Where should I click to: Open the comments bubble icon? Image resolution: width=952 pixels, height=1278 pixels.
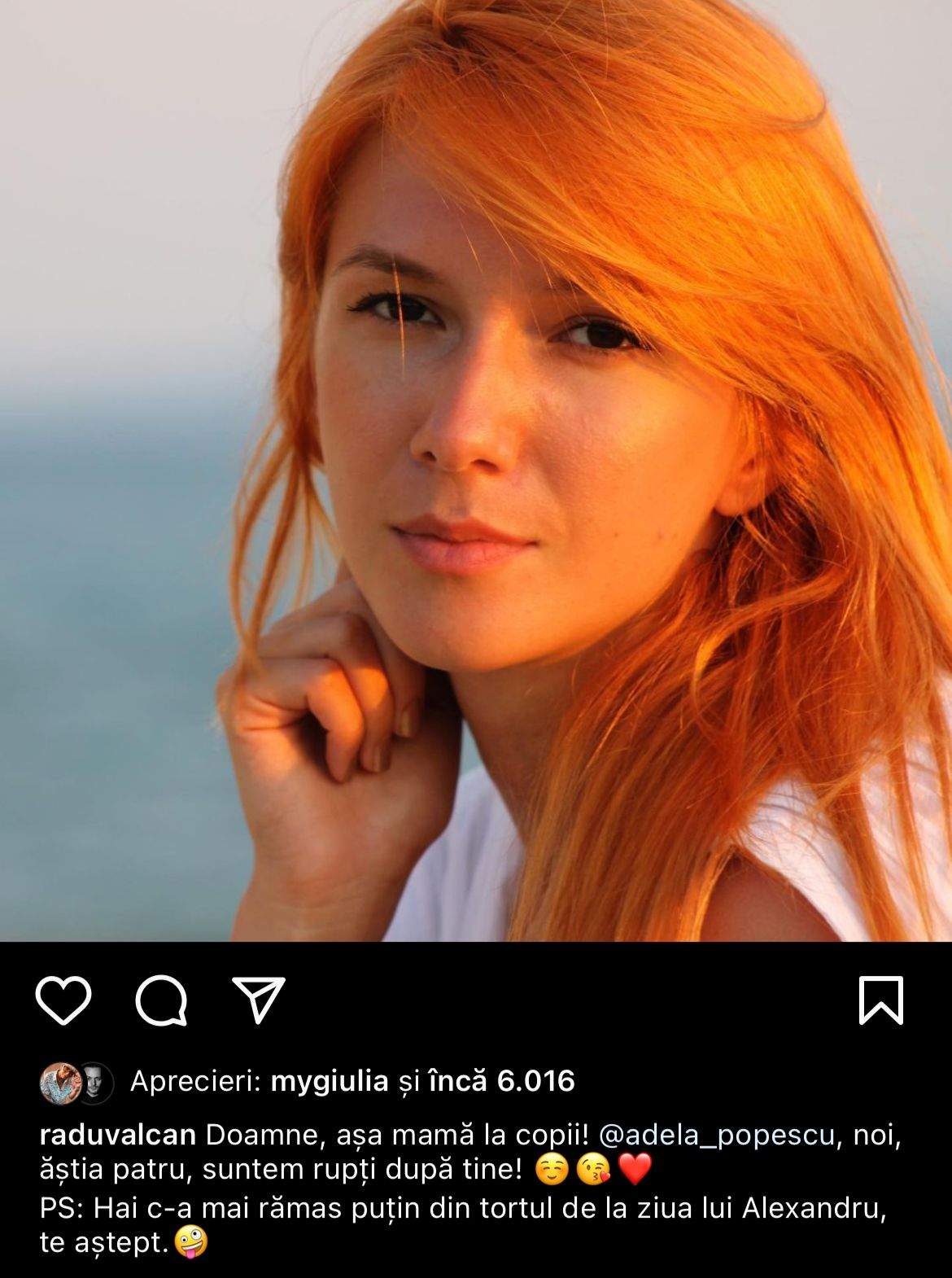161,1000
